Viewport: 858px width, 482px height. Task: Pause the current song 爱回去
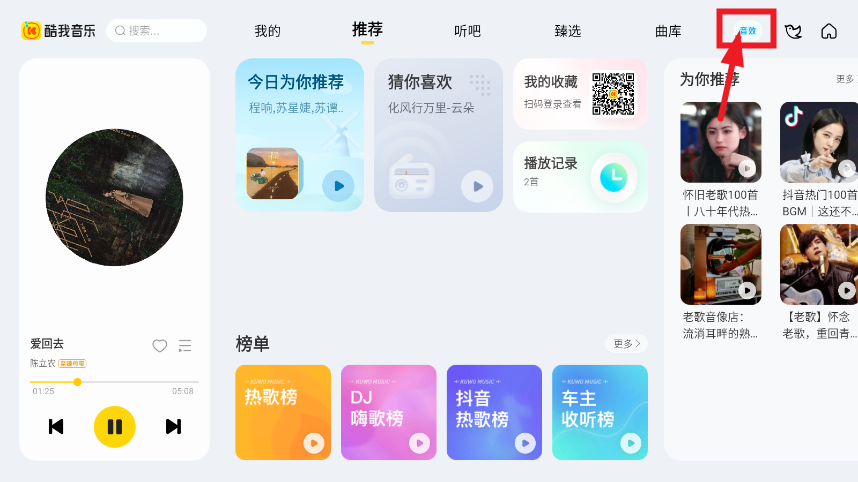pyautogui.click(x=115, y=426)
